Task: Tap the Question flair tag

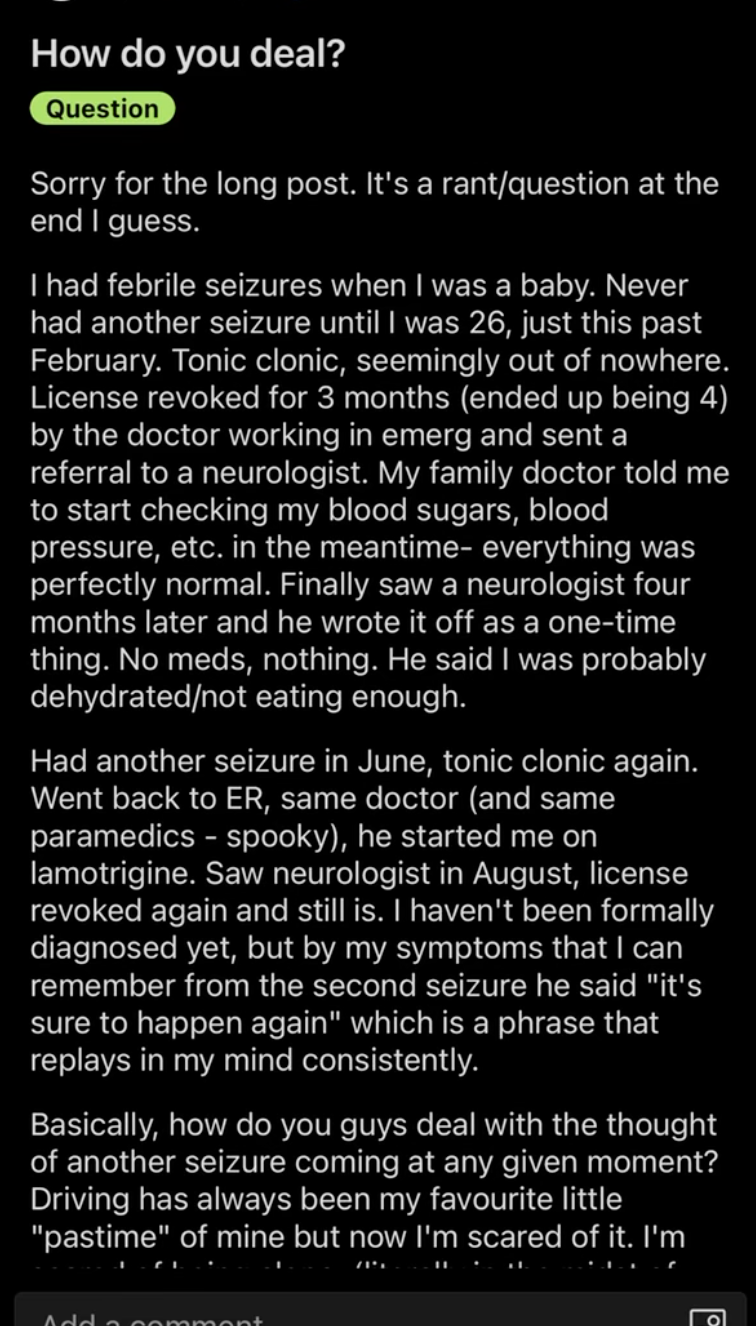Action: (102, 109)
